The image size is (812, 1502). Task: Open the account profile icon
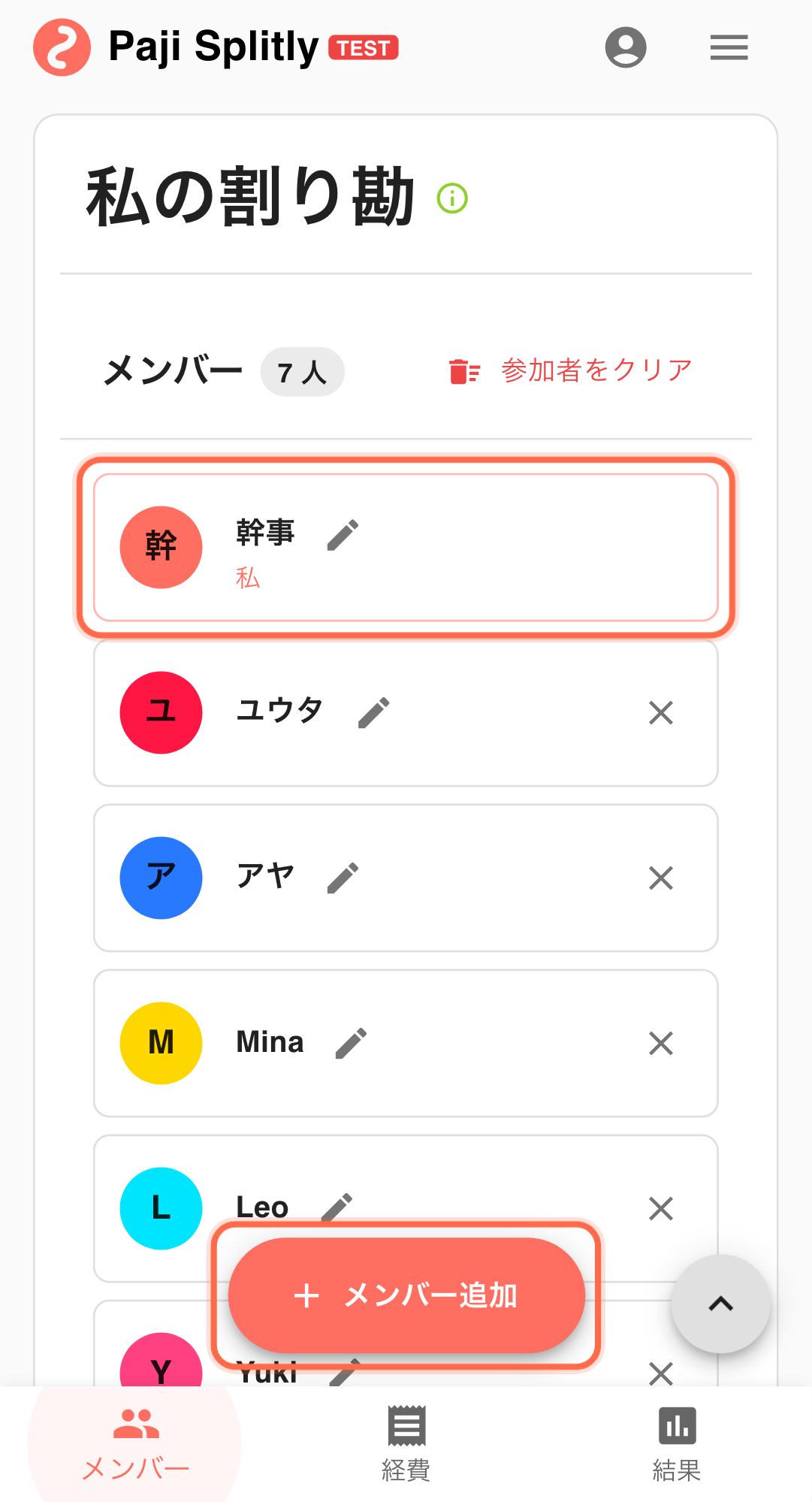[625, 47]
